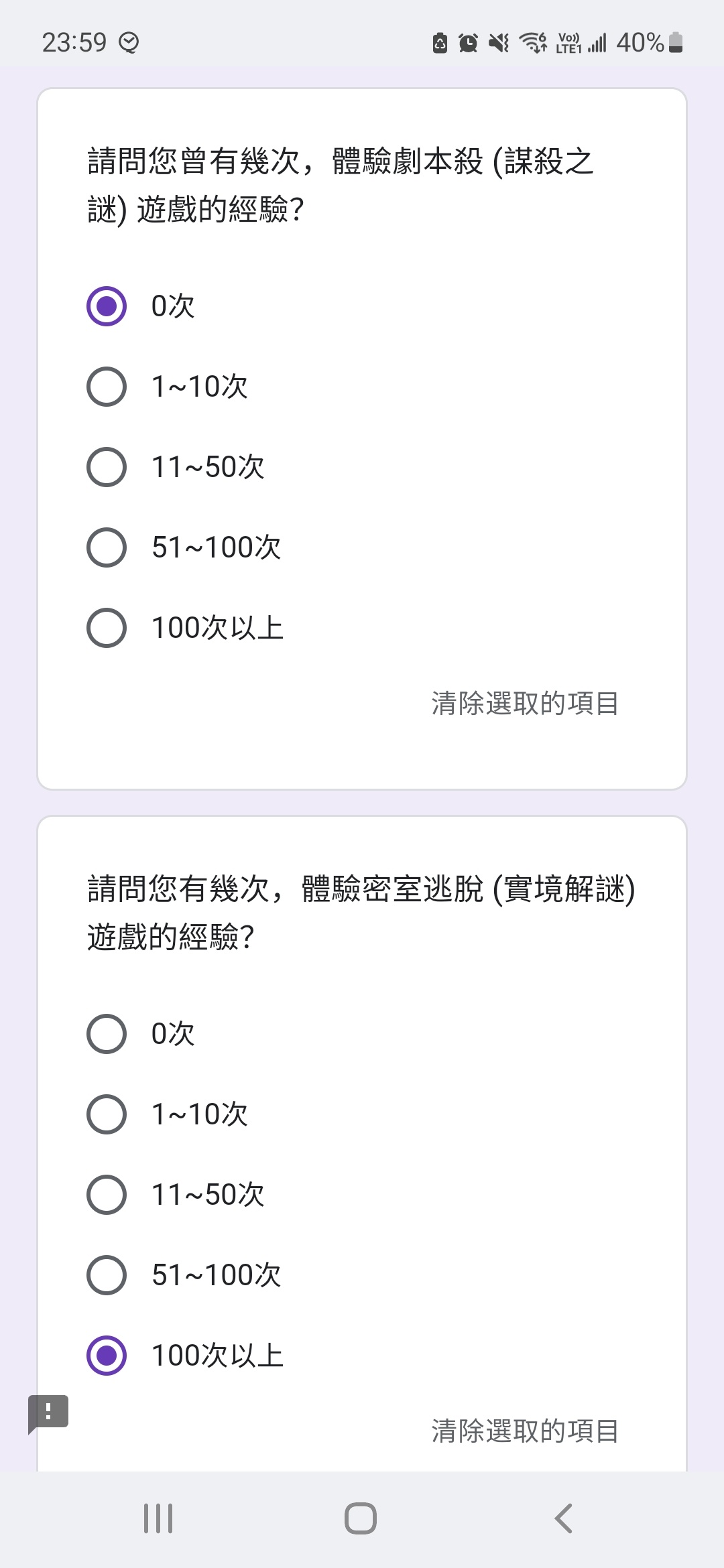Clear selection for the 劇本殺 question
The width and height of the screenshot is (724, 1568).
[525, 704]
